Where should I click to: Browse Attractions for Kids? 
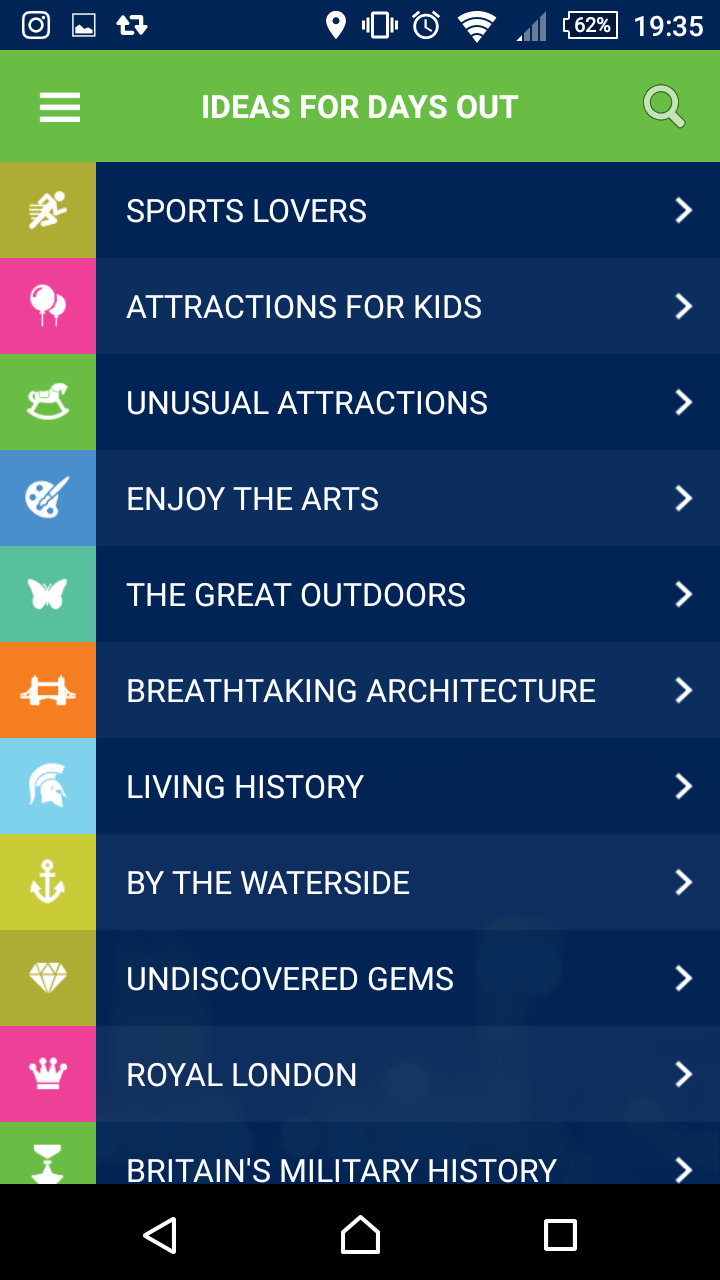click(360, 307)
